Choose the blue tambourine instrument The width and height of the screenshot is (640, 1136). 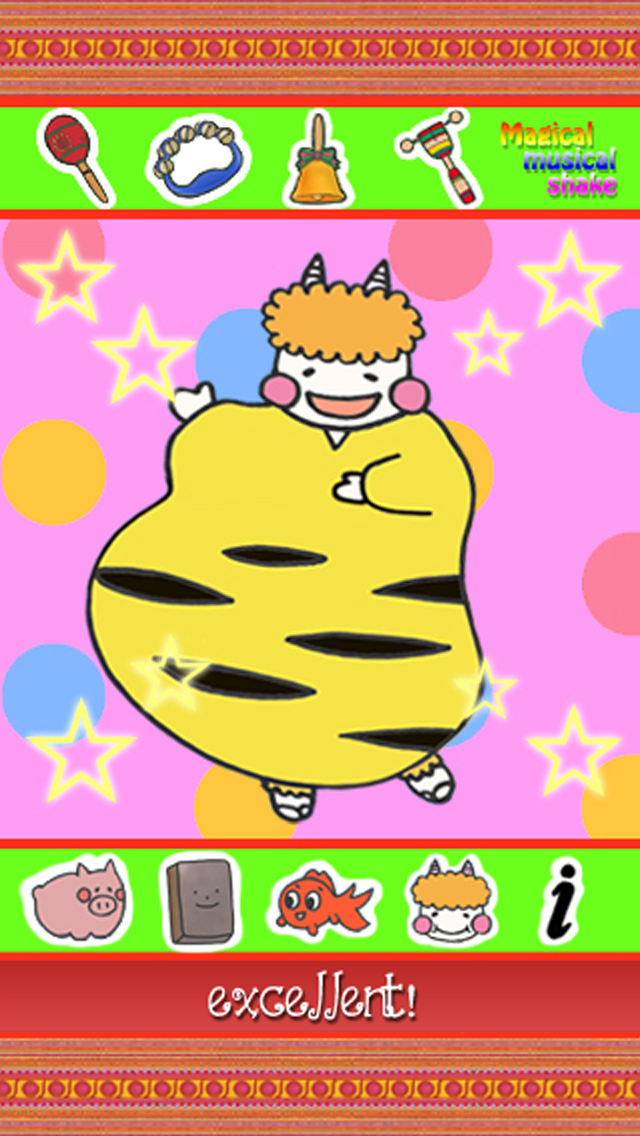tap(199, 159)
